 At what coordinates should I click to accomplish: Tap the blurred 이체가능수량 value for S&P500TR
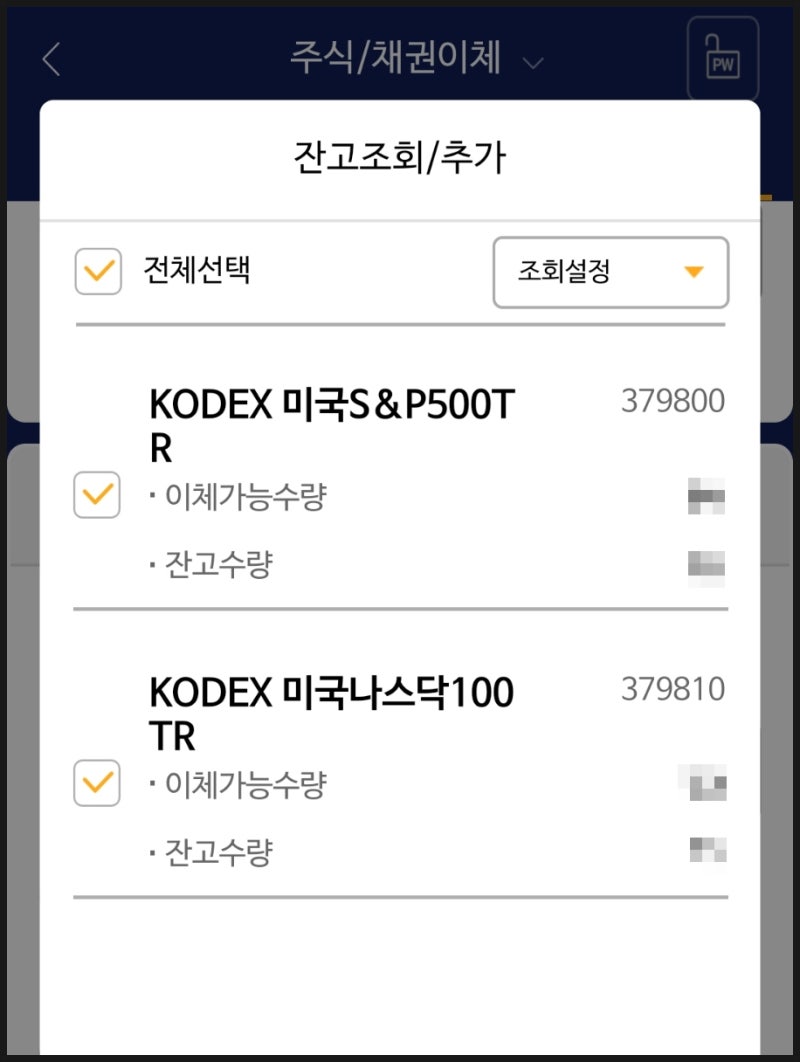click(x=706, y=495)
